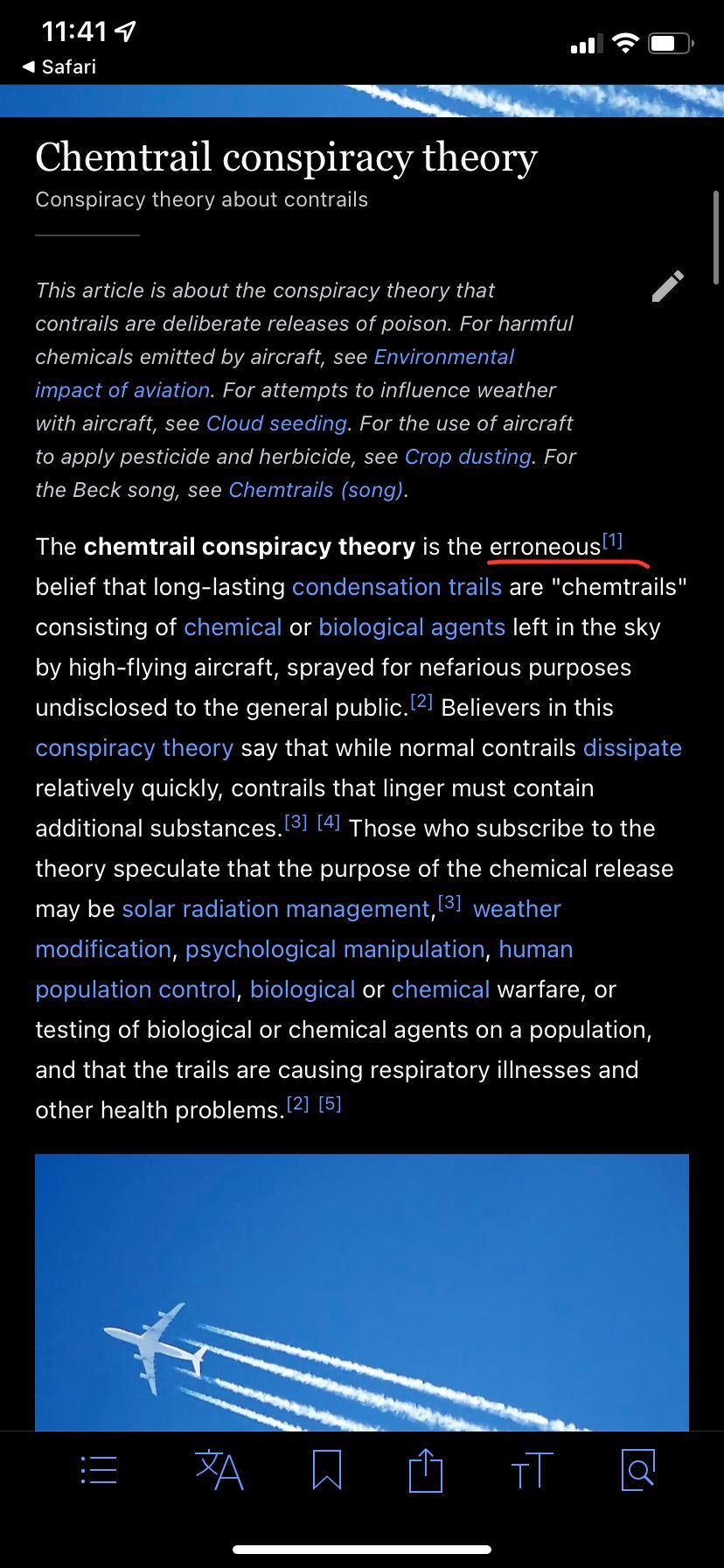Open the Cloud seeding link
The width and height of the screenshot is (724, 1568).
point(276,423)
